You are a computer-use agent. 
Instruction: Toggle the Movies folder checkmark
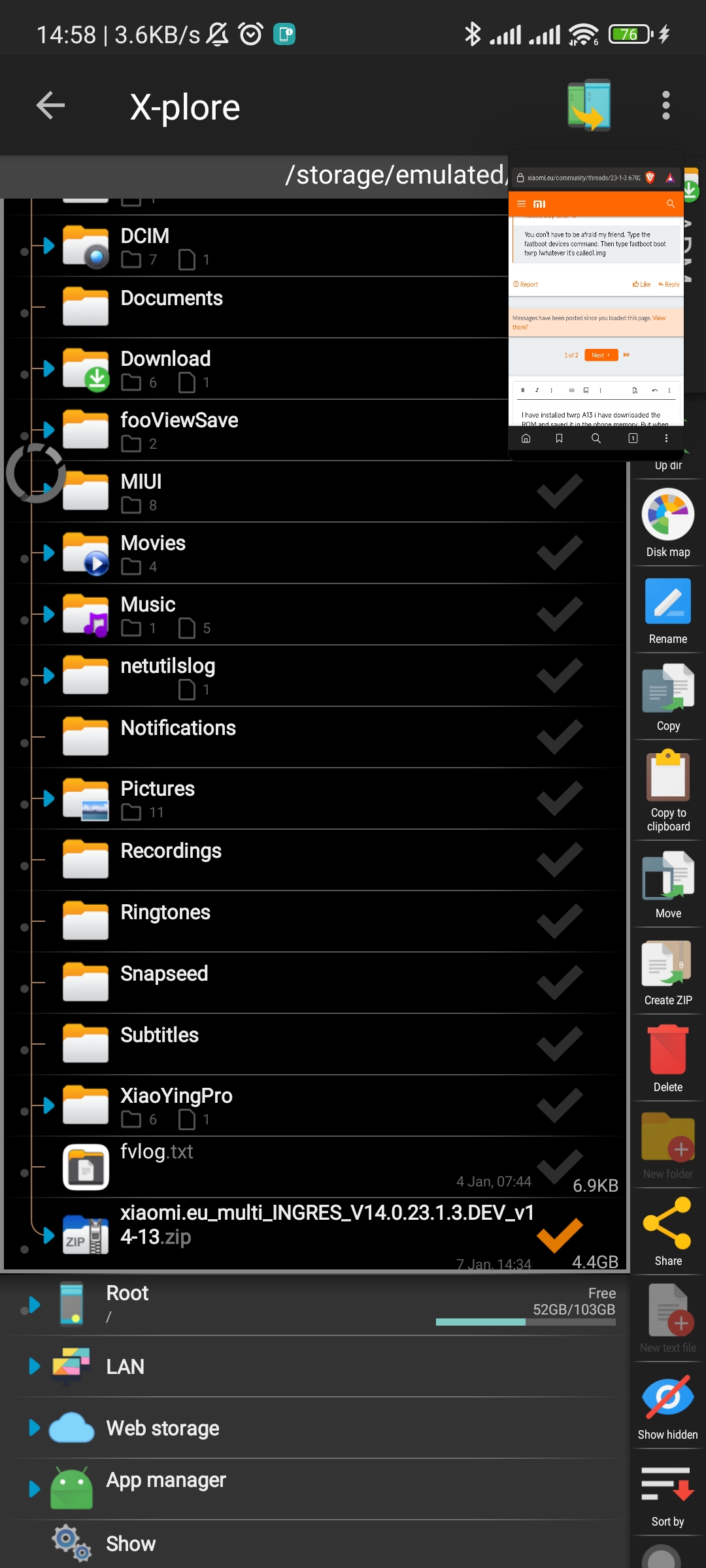point(560,553)
